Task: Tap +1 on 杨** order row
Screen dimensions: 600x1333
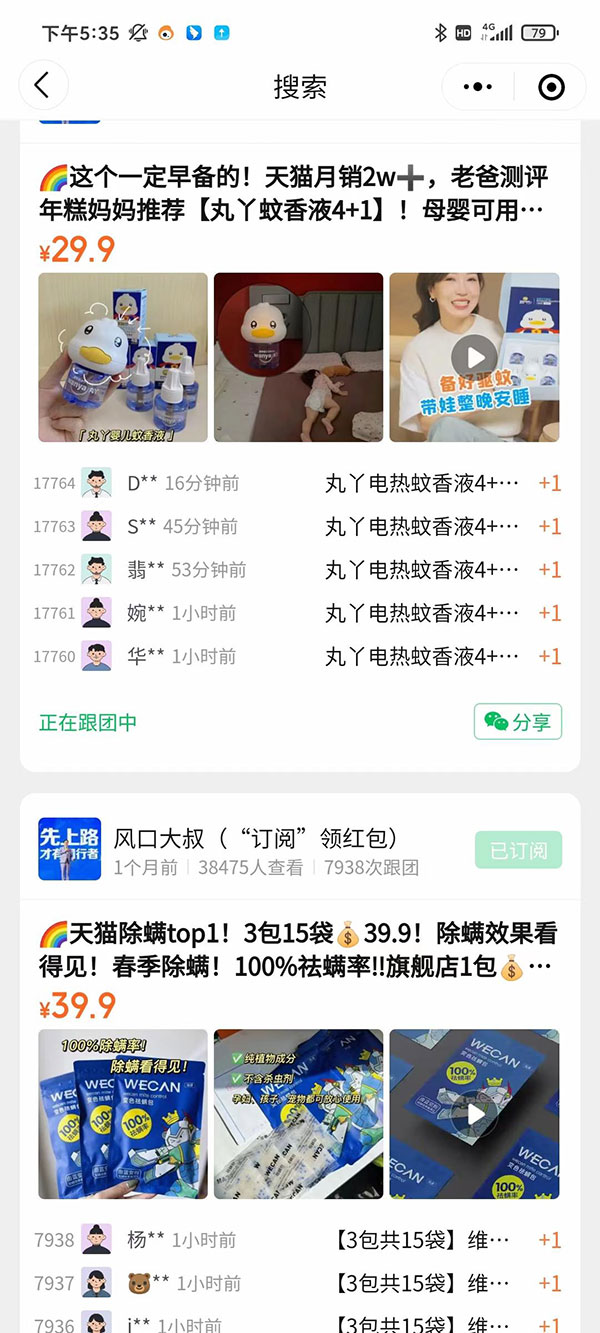Action: tap(549, 1240)
